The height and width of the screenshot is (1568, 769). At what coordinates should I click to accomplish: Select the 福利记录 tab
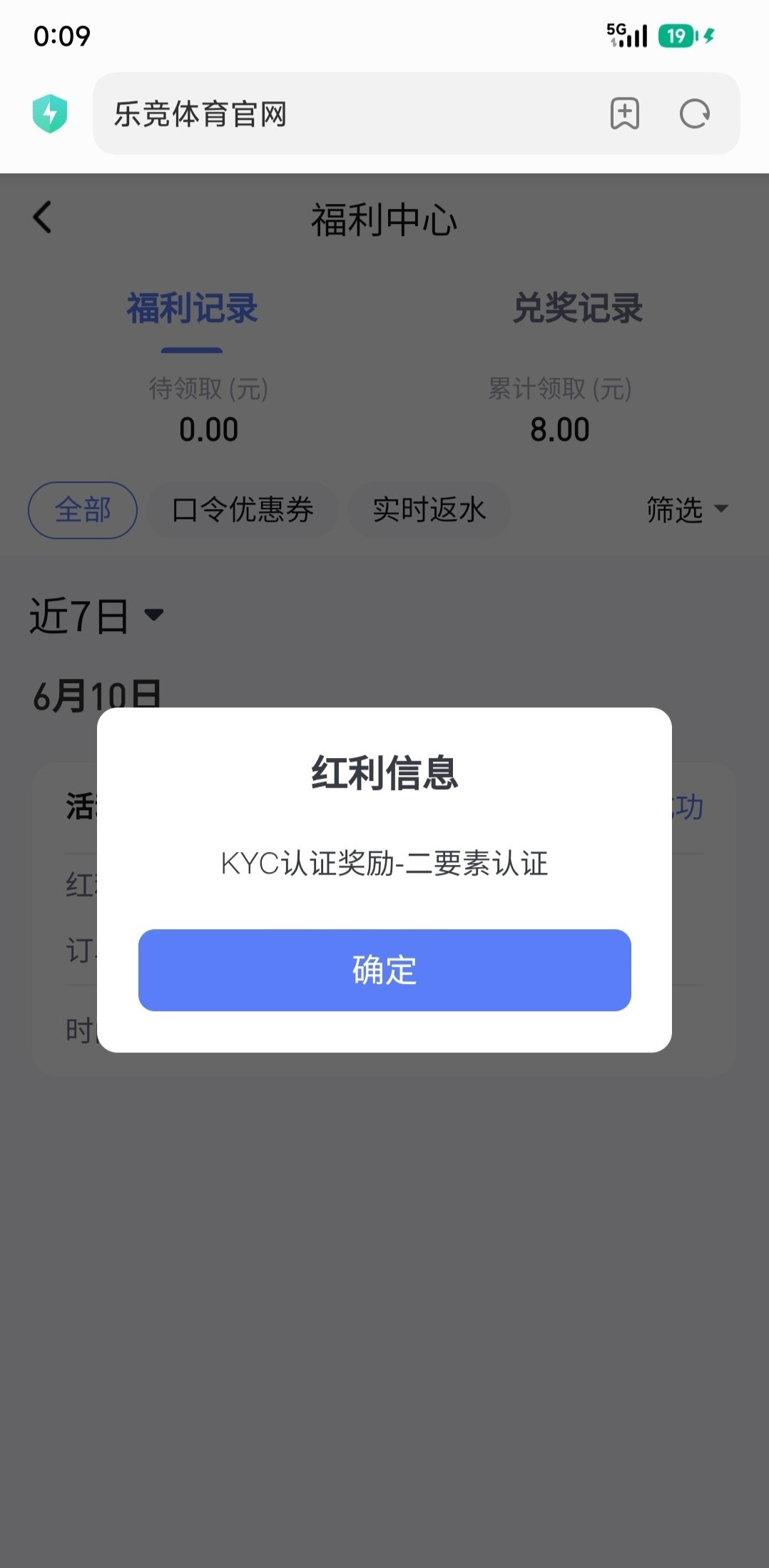pyautogui.click(x=192, y=308)
